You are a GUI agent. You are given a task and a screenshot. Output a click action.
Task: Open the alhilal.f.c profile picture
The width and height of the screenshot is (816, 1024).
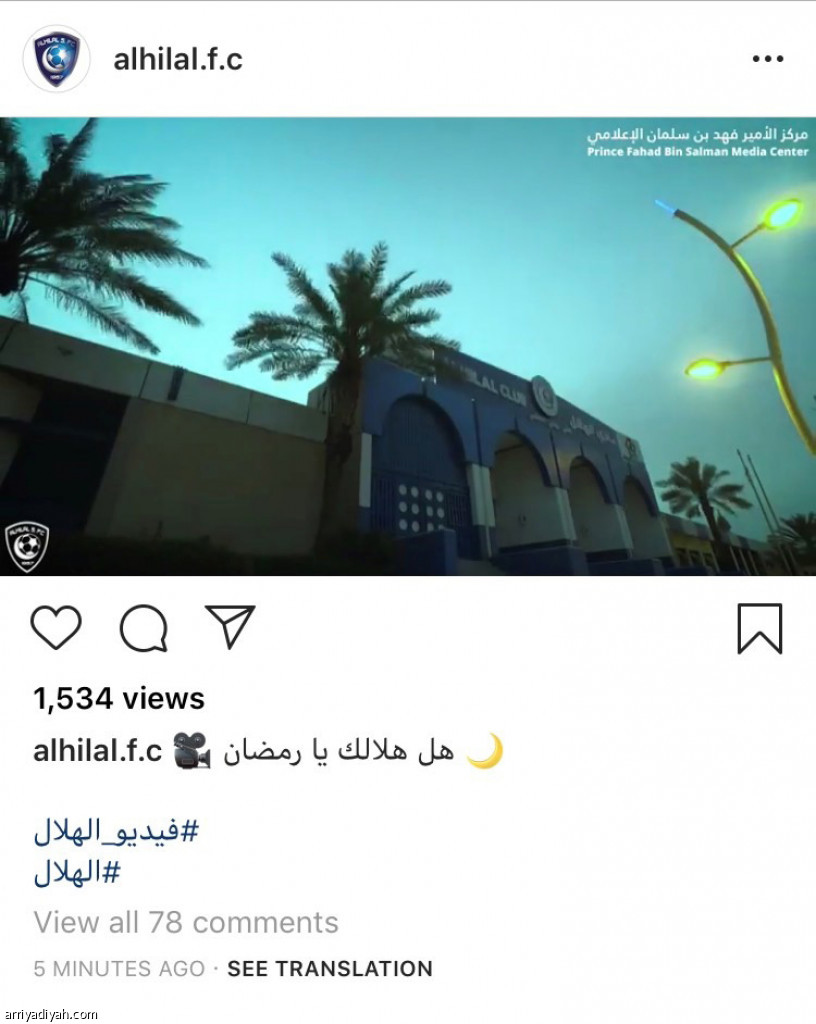56,60
